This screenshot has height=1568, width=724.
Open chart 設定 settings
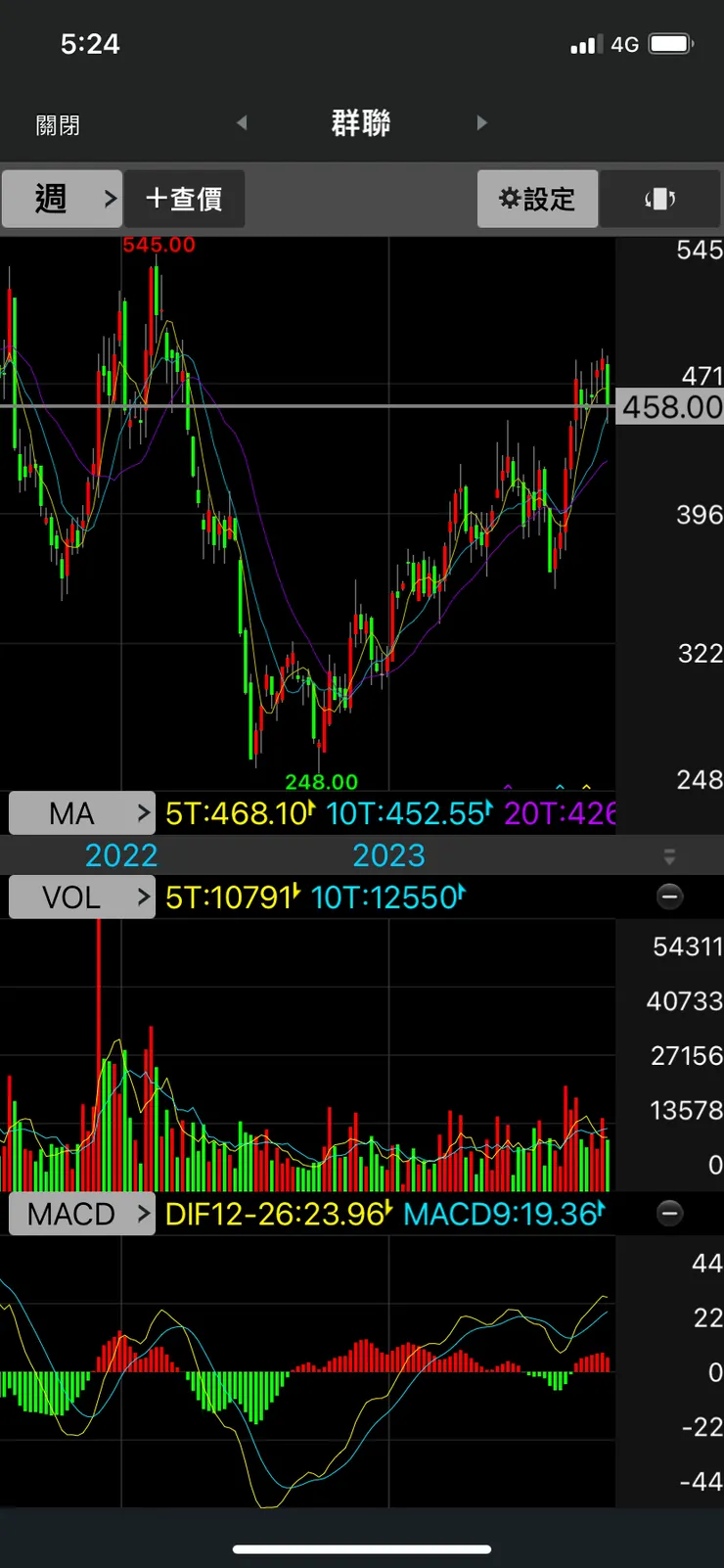(537, 199)
